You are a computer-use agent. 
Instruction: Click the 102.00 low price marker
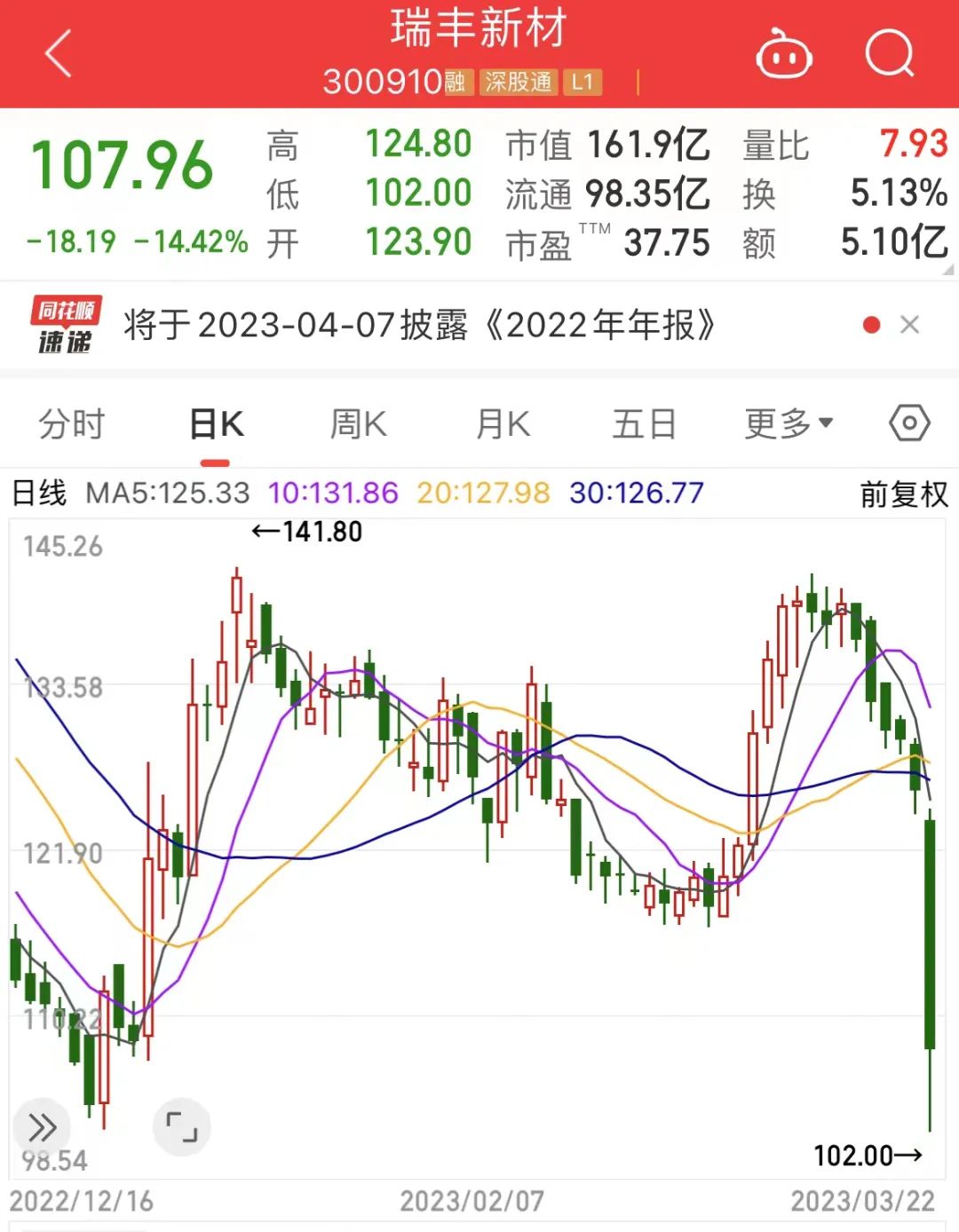pos(854,1155)
